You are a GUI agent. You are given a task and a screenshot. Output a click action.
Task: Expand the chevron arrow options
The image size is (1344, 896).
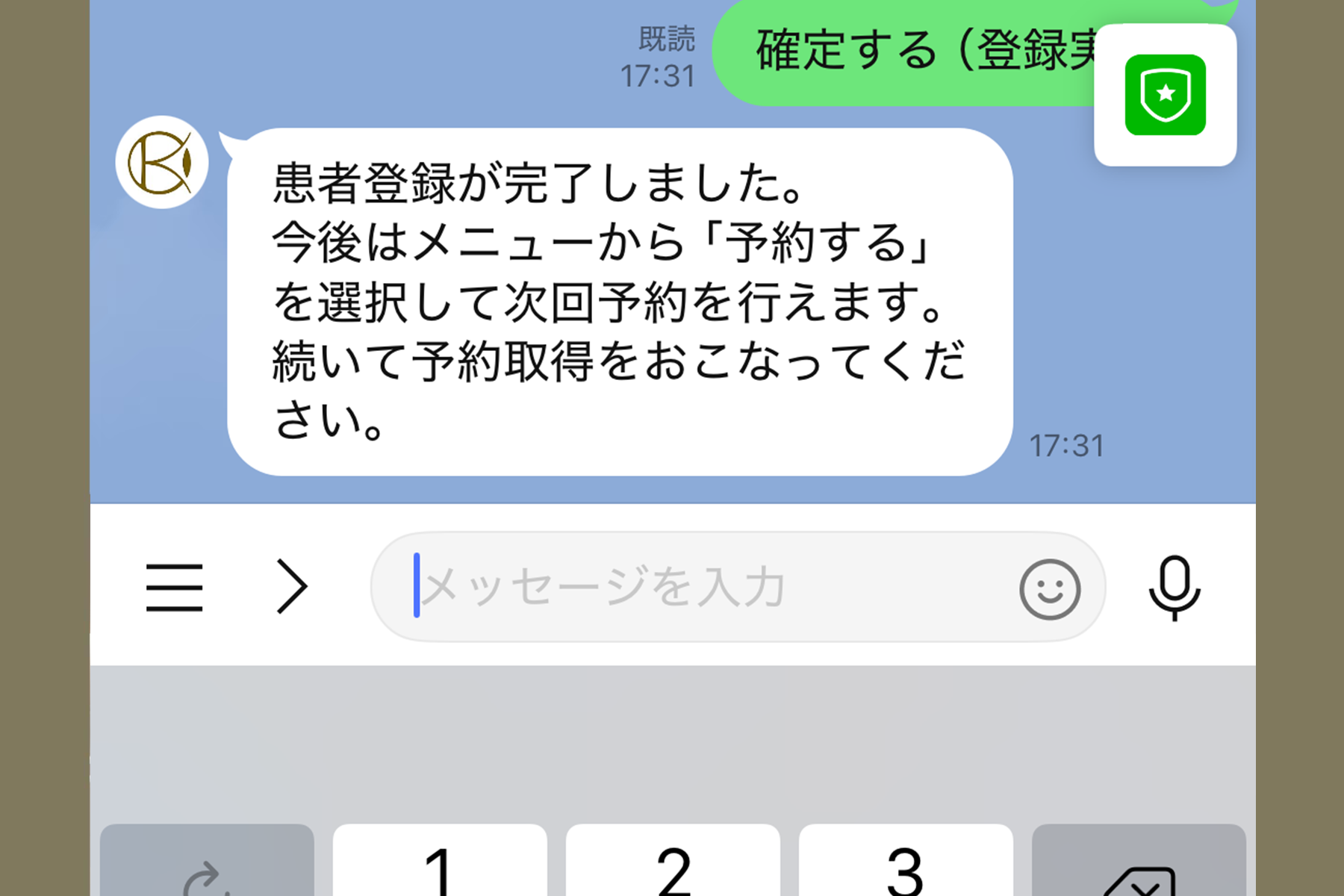pyautogui.click(x=292, y=587)
